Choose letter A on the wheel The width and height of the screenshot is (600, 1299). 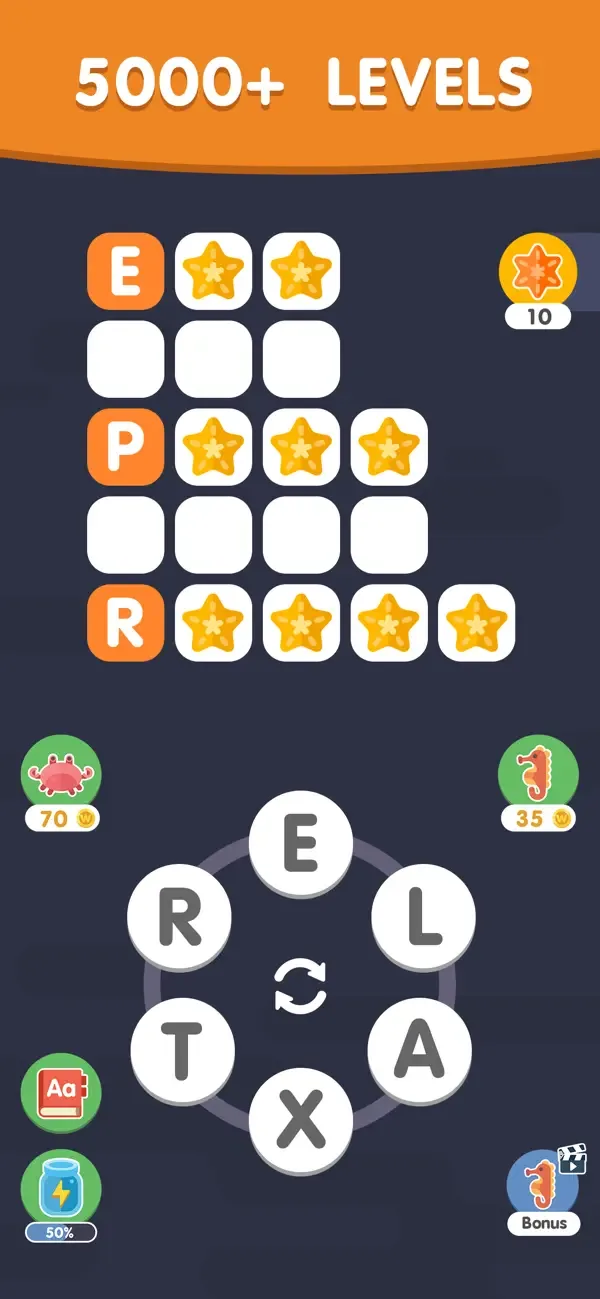[419, 1049]
